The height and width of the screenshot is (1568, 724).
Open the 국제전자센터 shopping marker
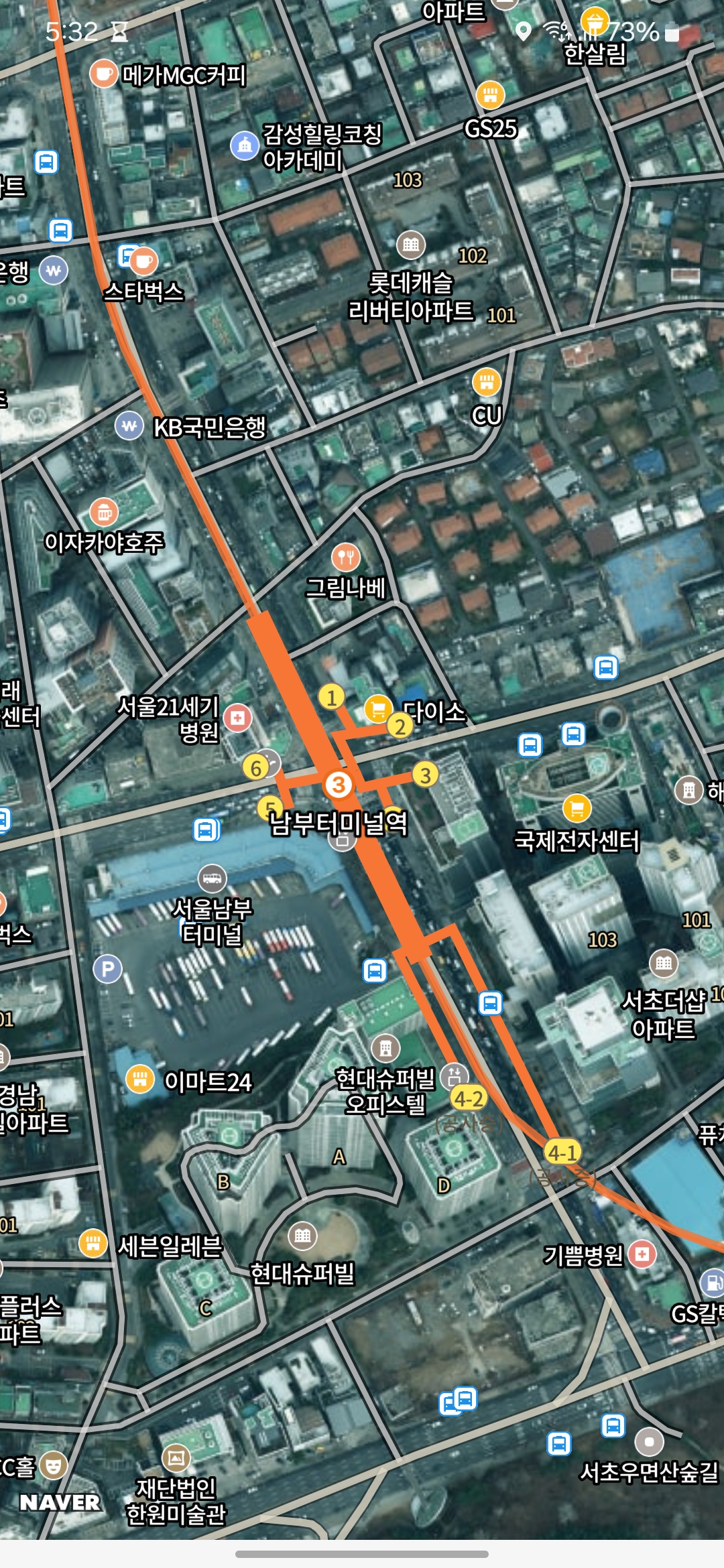(x=577, y=808)
